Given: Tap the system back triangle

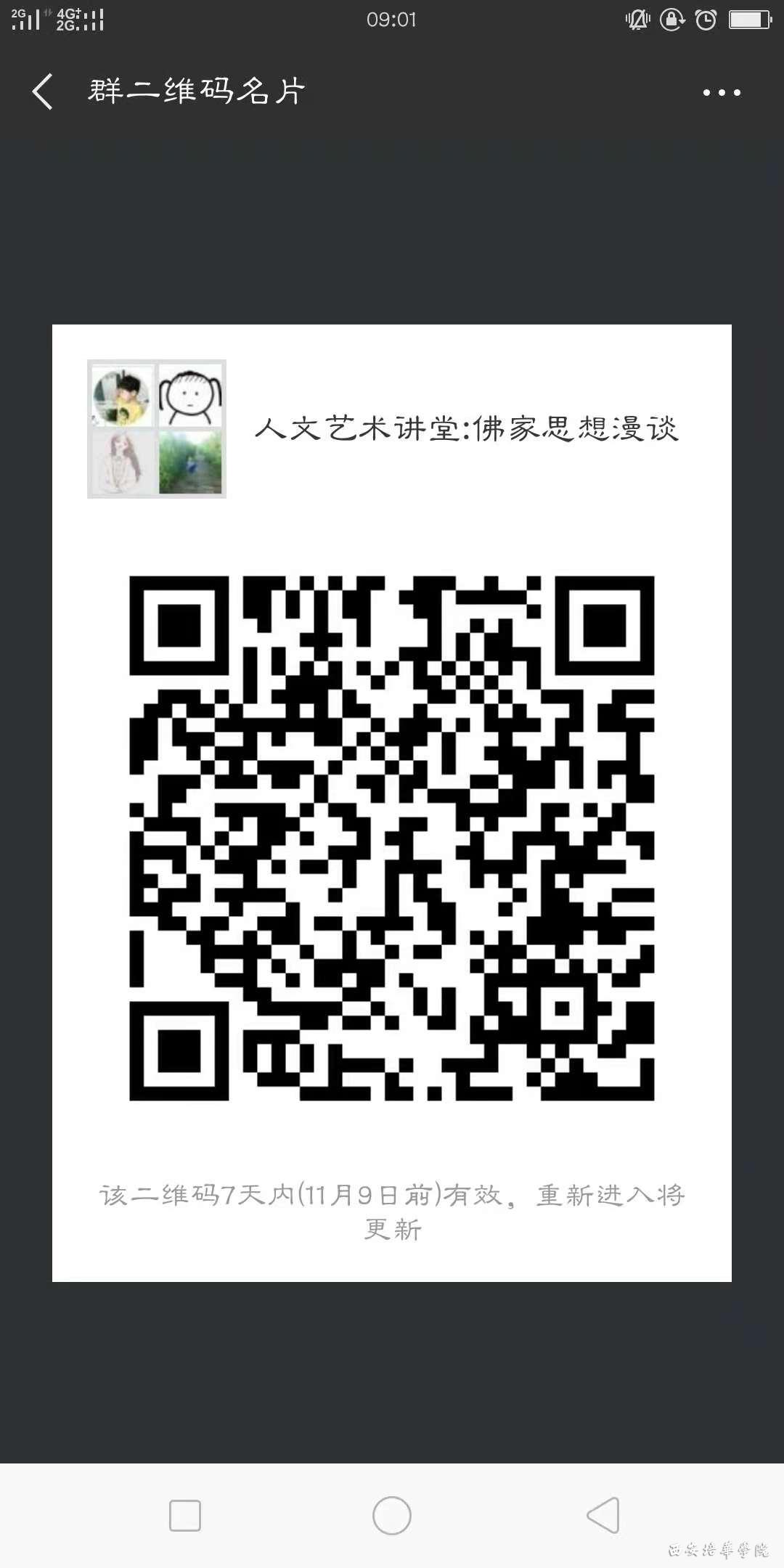Looking at the screenshot, I should [x=603, y=1515].
